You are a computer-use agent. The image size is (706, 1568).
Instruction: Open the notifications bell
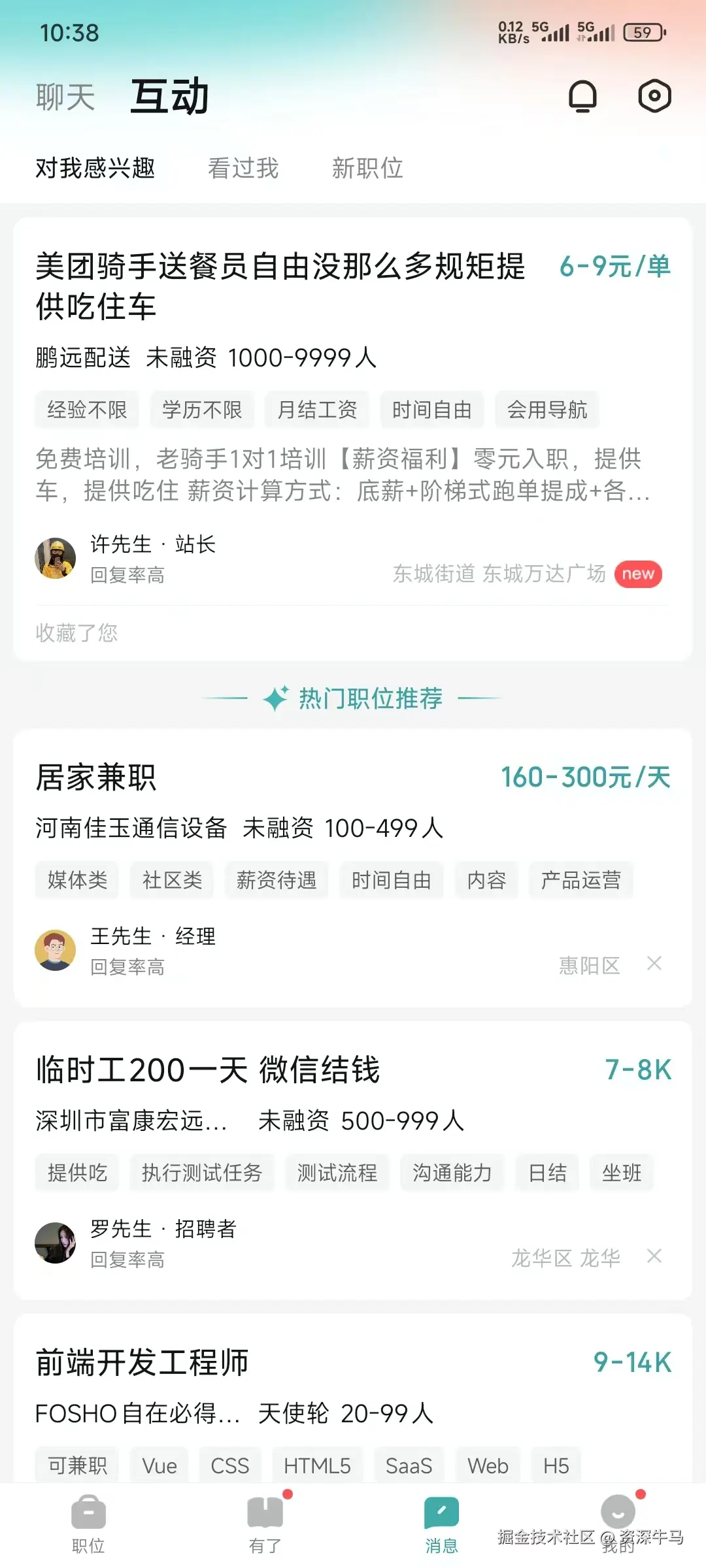(x=582, y=97)
